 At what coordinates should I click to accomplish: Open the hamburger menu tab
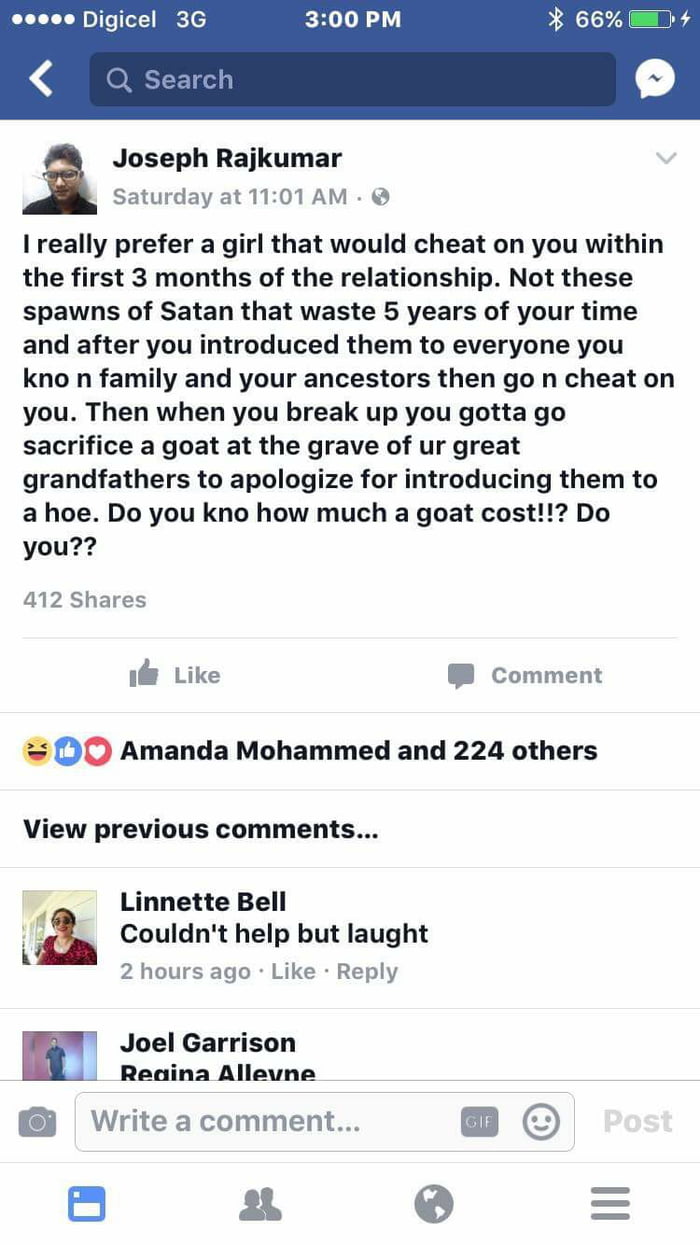610,1204
